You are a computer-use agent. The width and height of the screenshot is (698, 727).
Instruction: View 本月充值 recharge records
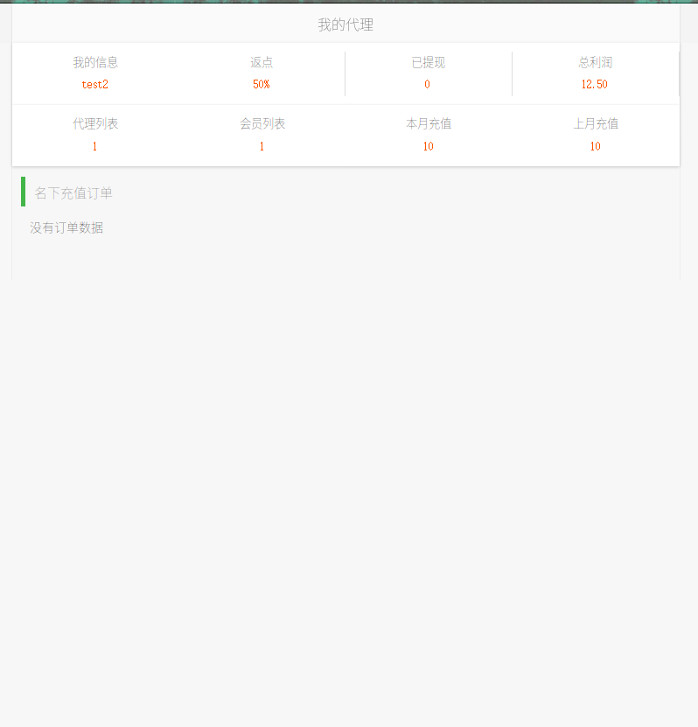coord(428,134)
